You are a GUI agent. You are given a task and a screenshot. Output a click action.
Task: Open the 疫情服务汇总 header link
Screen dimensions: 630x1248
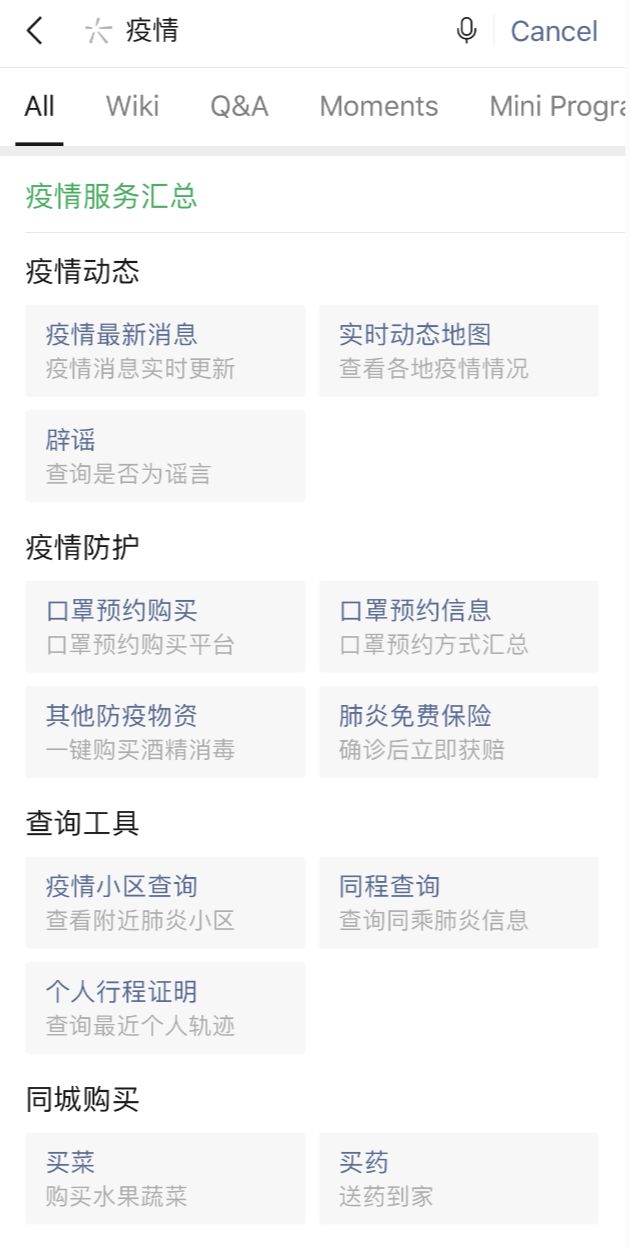(x=112, y=196)
